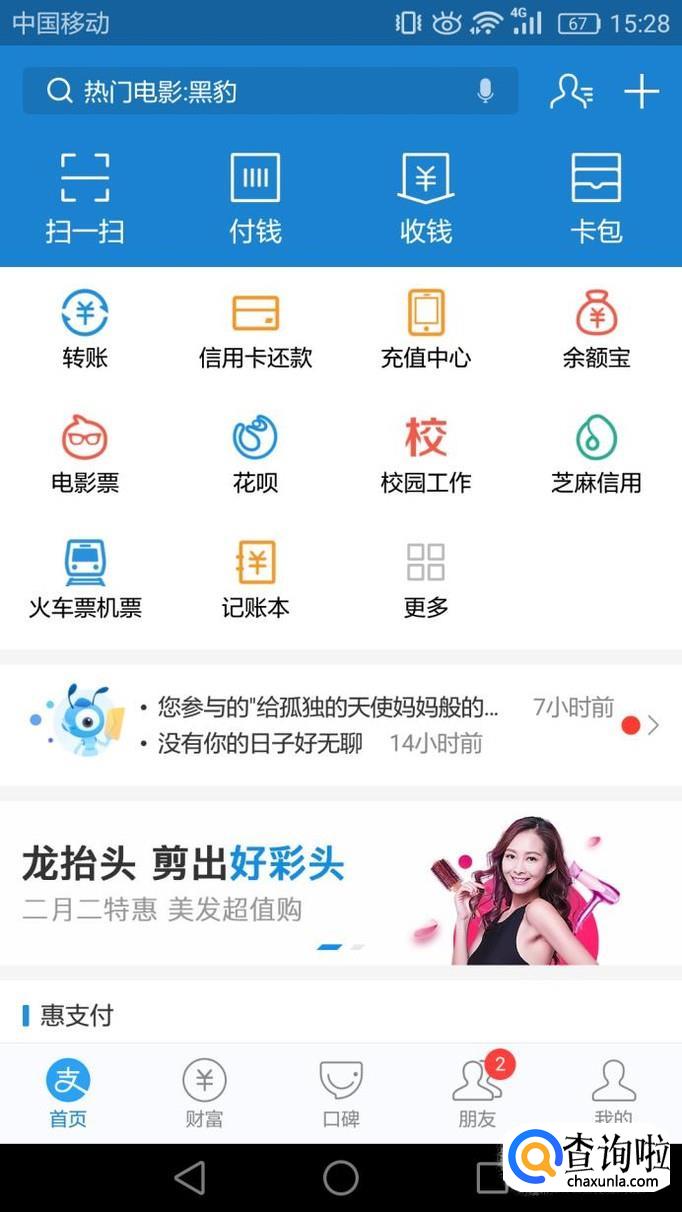Open the contacts icon in top bar
The image size is (682, 1212).
click(571, 91)
